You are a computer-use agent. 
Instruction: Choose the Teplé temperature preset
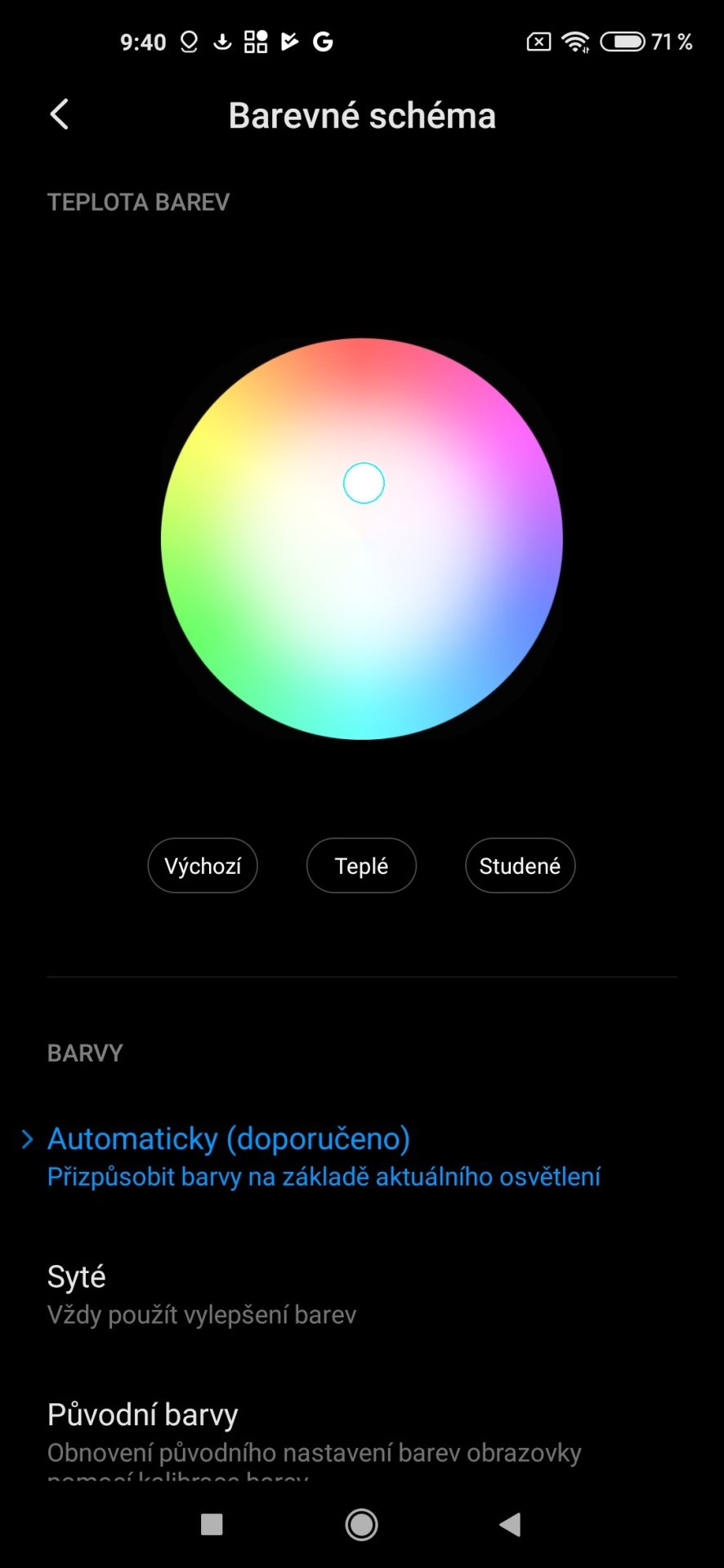pos(361,866)
